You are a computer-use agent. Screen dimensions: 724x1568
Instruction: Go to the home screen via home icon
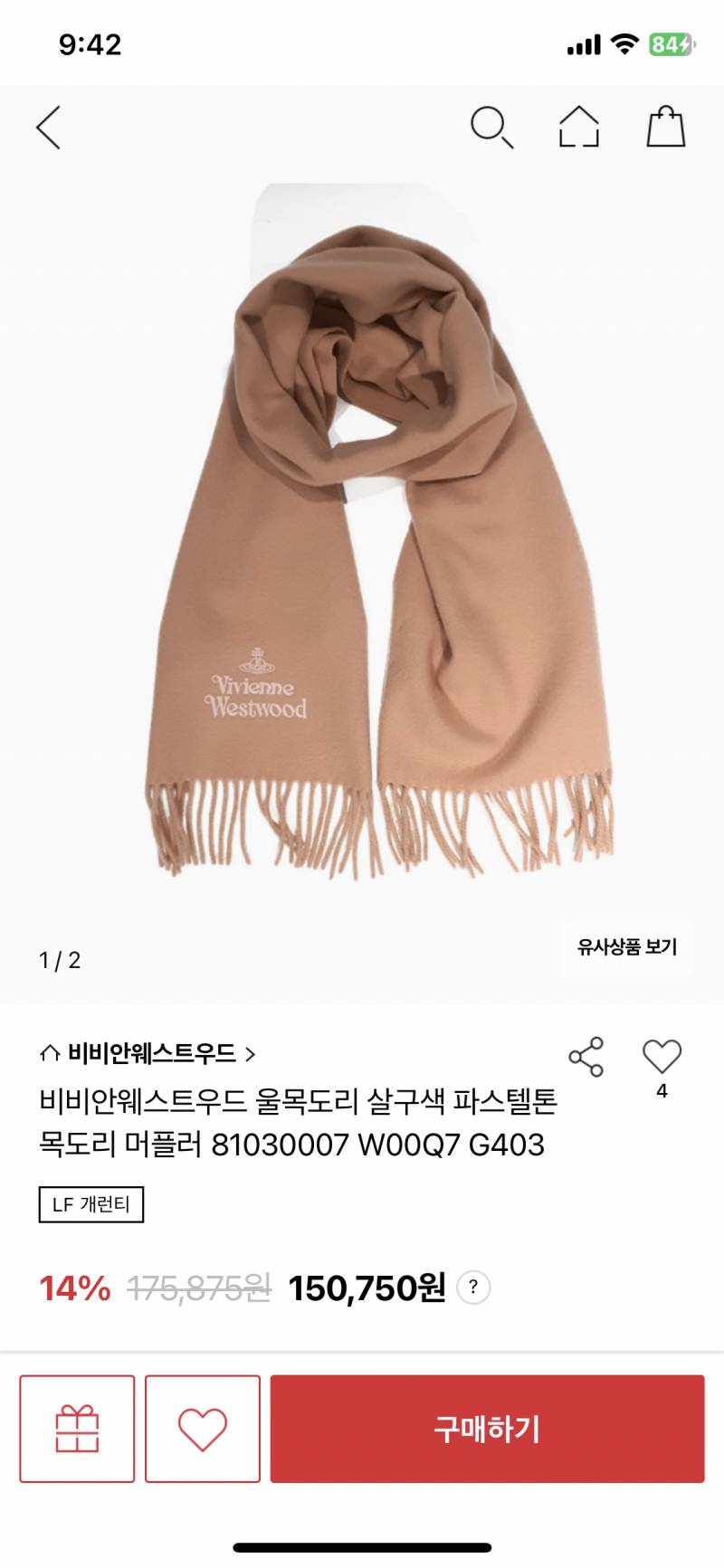click(x=579, y=128)
